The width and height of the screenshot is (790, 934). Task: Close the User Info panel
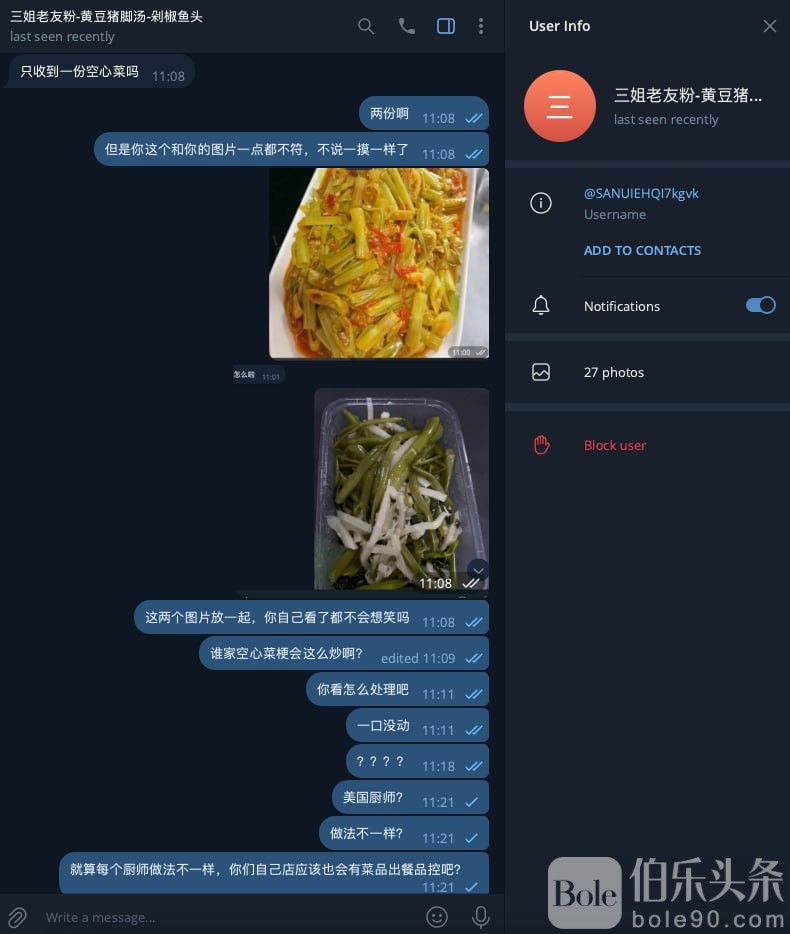point(769,26)
